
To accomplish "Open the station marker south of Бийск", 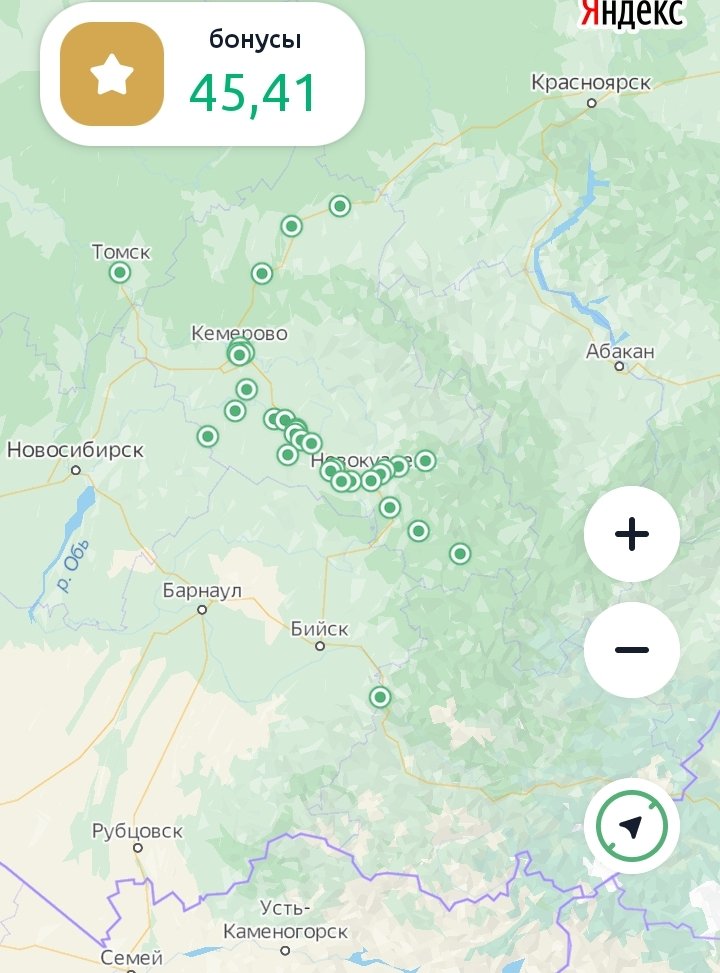I will pos(380,697).
